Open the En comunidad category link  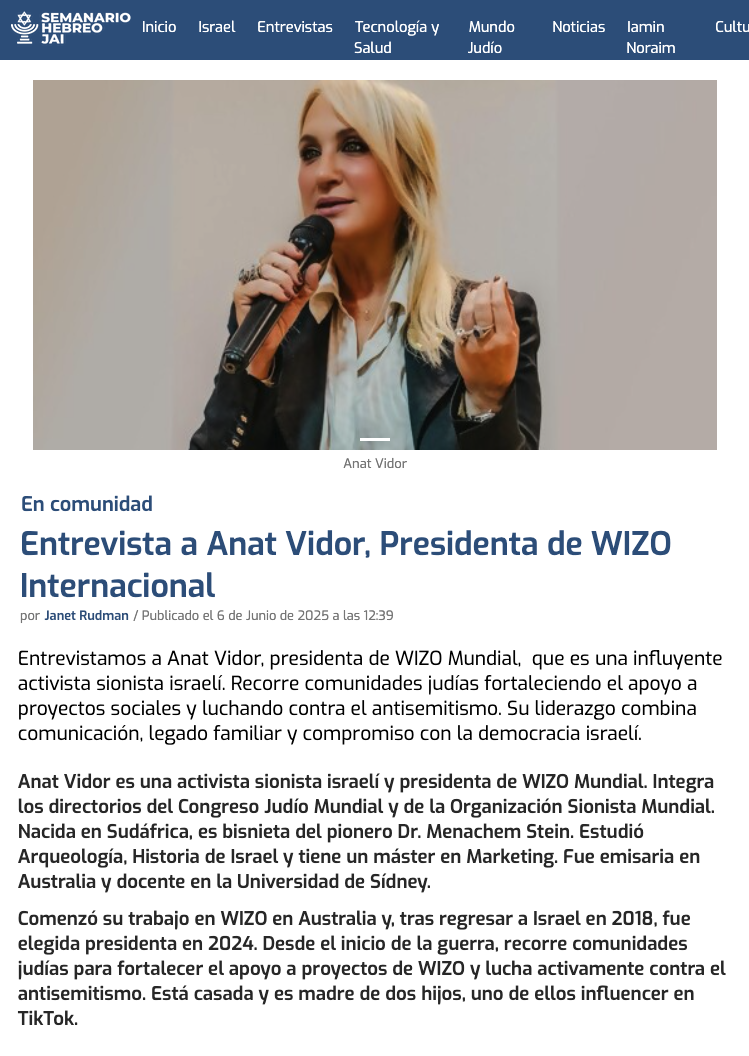87,504
